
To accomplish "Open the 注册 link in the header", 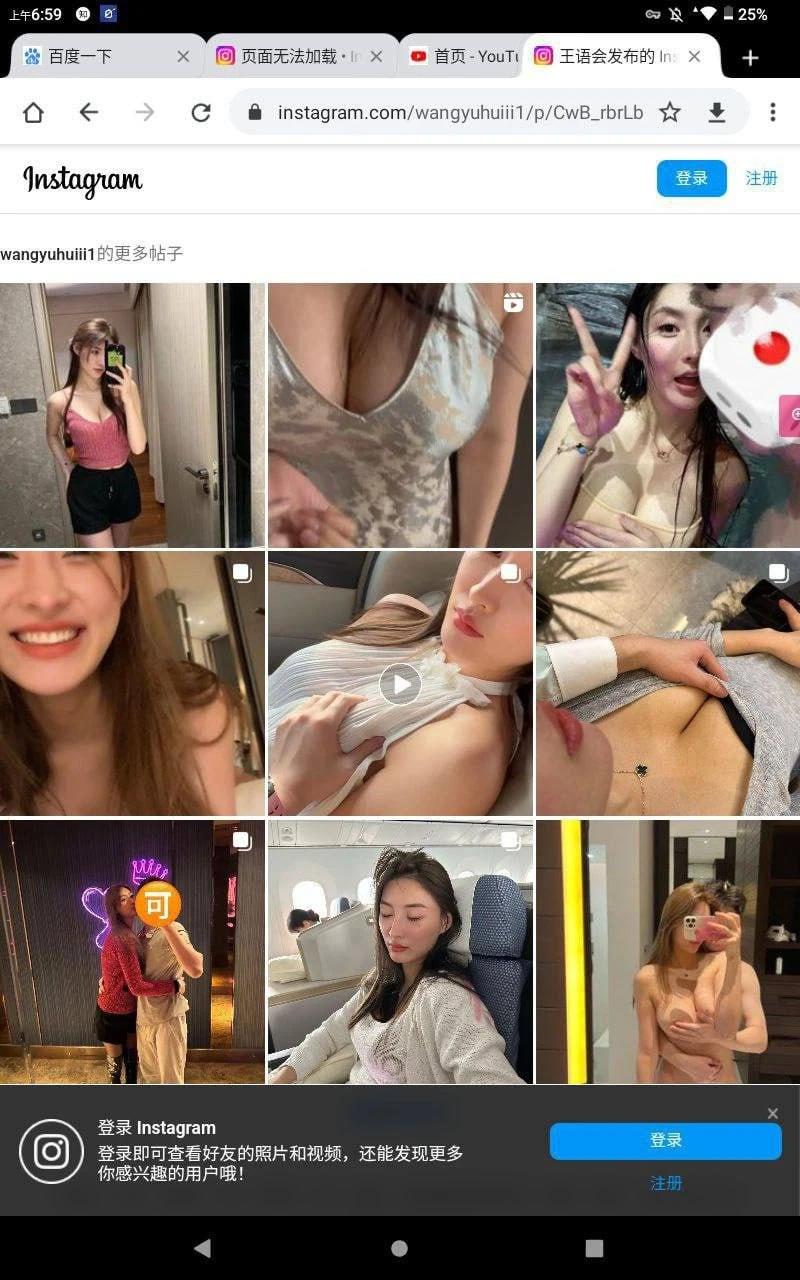I will [x=761, y=178].
